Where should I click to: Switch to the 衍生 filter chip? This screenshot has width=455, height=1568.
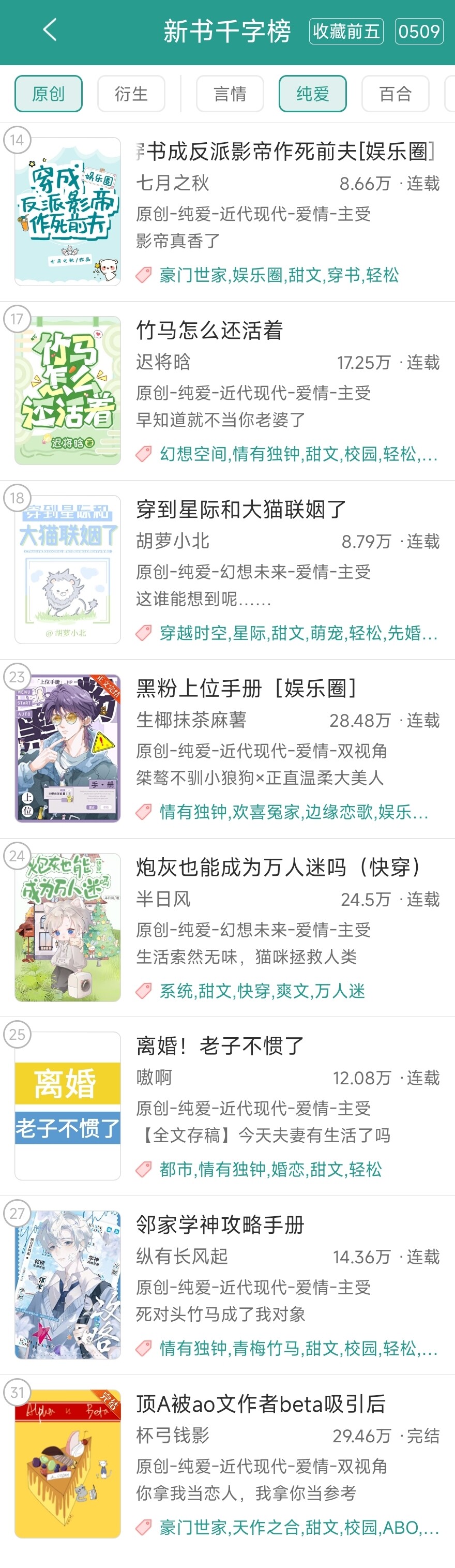(131, 94)
